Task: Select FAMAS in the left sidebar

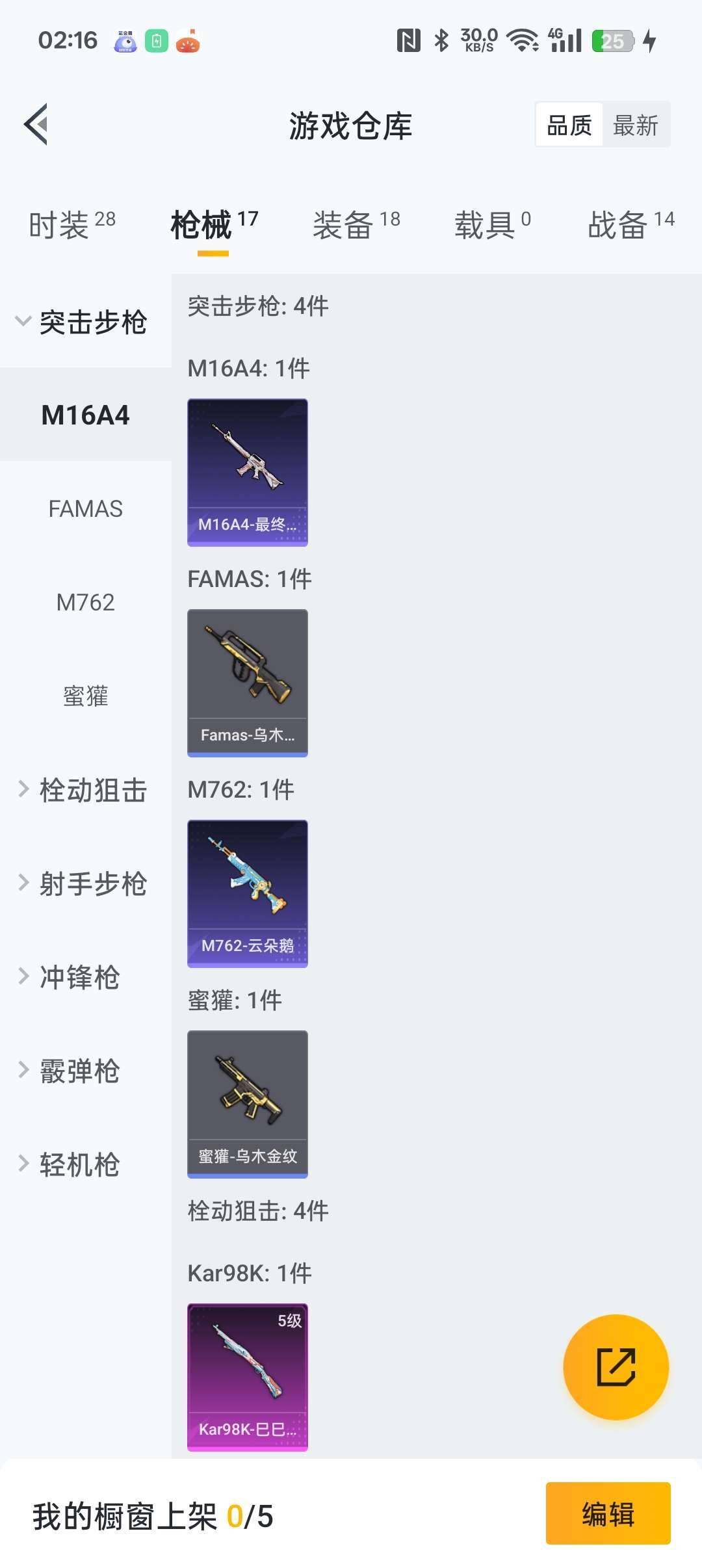Action: 85,509
